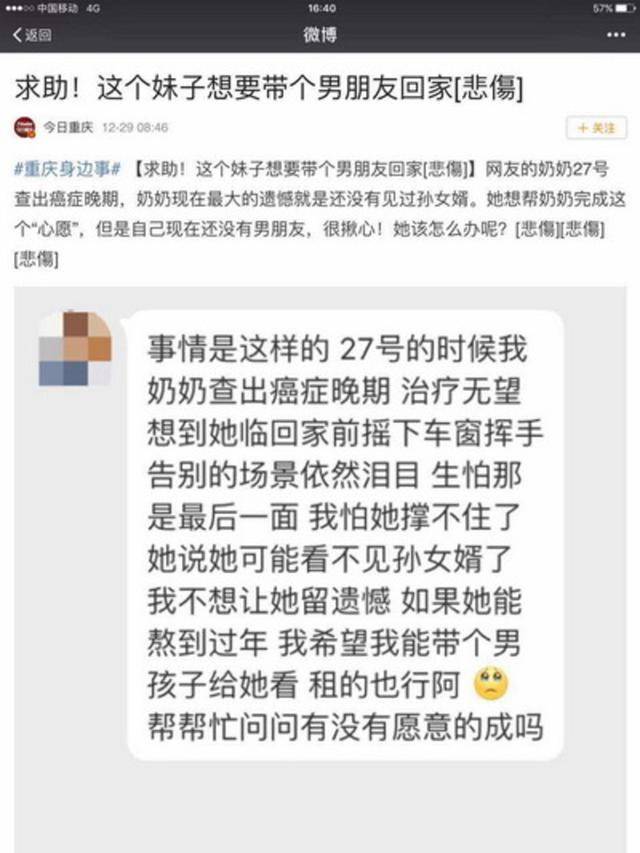Image resolution: width=640 pixels, height=853 pixels.
Task: Open the 今日重庆 profile avatar
Action: coord(24,128)
